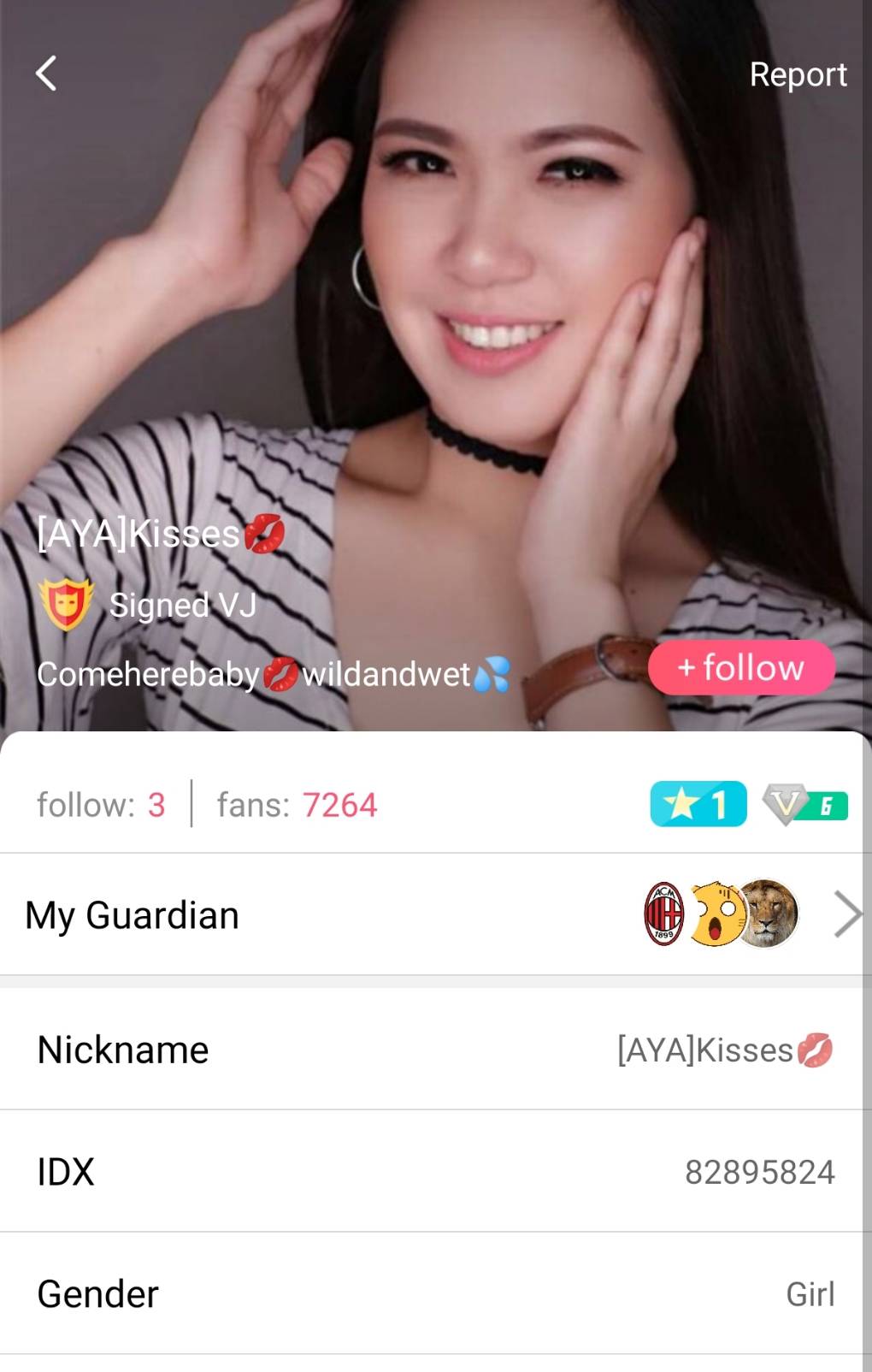Report this profile
872x1372 pixels.
click(x=797, y=74)
